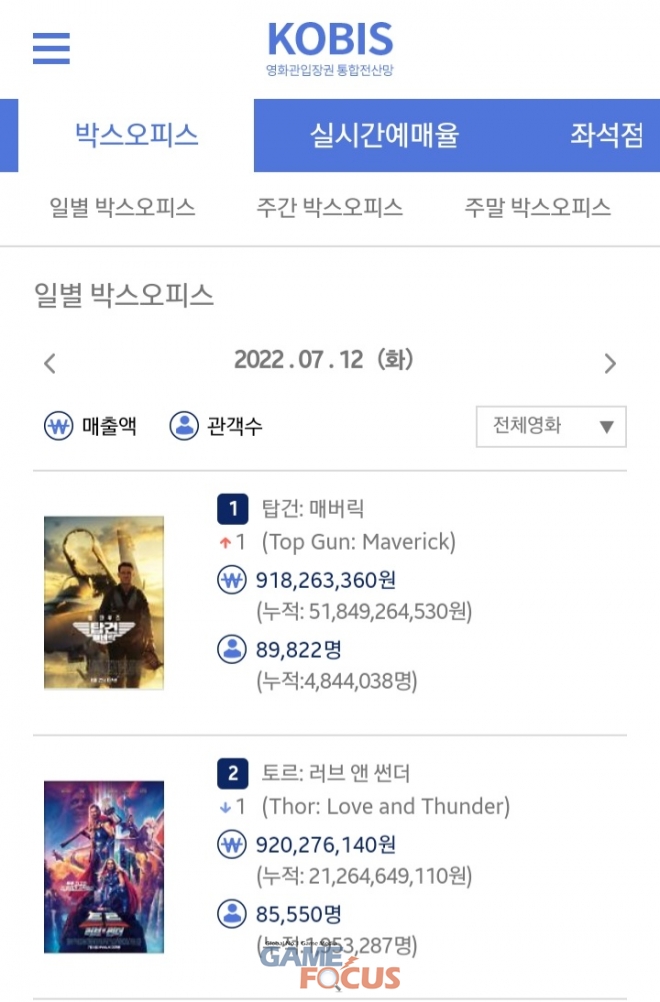Open the hamburger menu

[51, 48]
